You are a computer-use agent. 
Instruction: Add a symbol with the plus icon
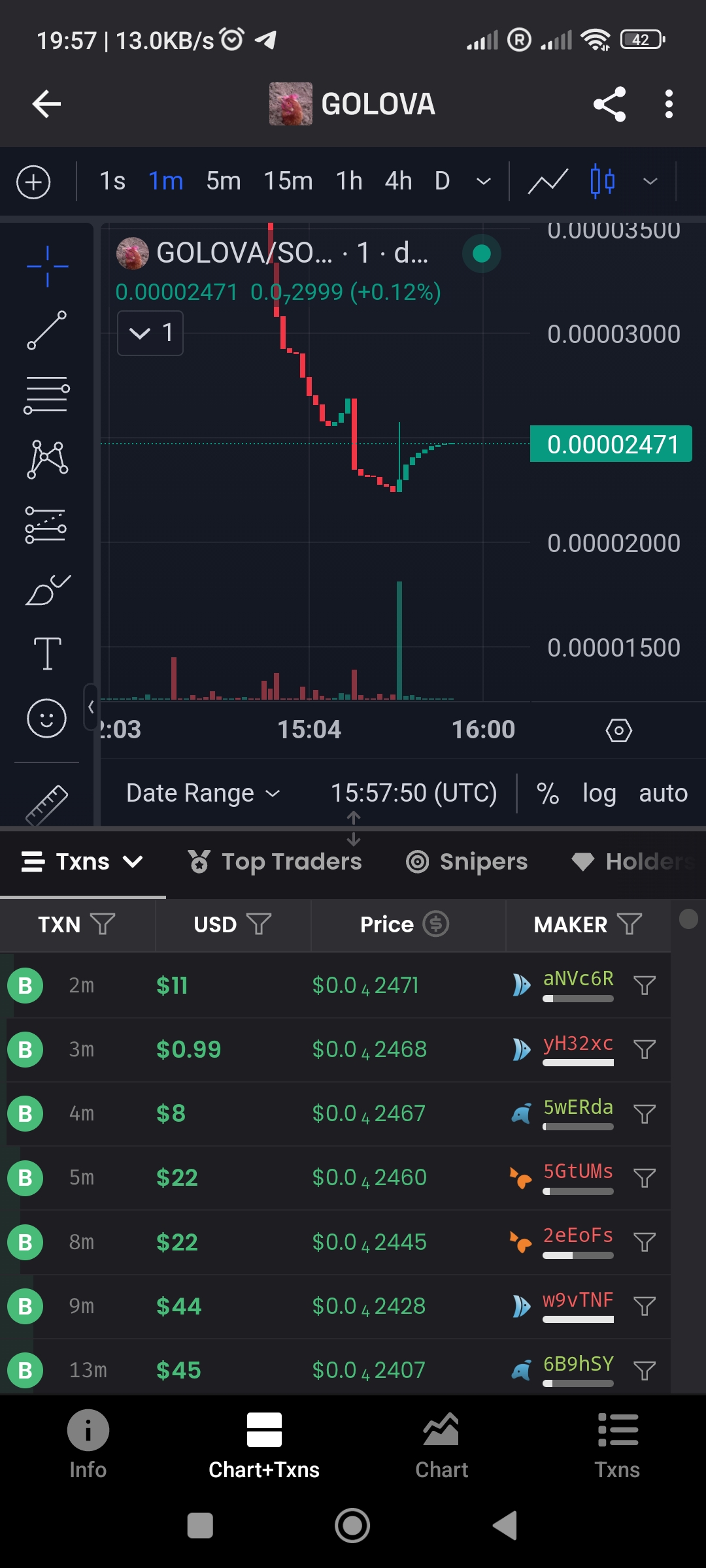33,182
